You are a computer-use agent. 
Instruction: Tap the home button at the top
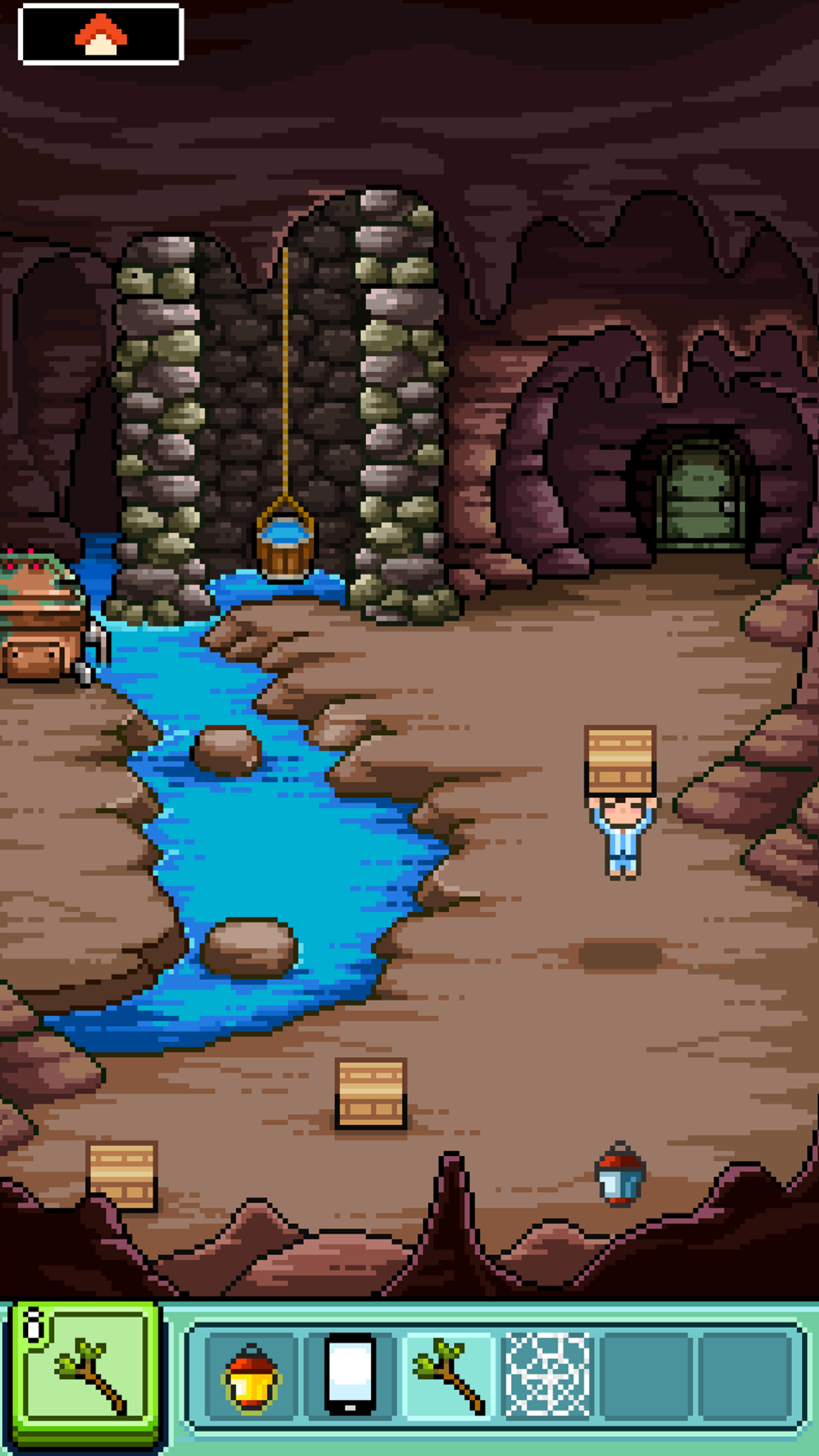pos(100,34)
